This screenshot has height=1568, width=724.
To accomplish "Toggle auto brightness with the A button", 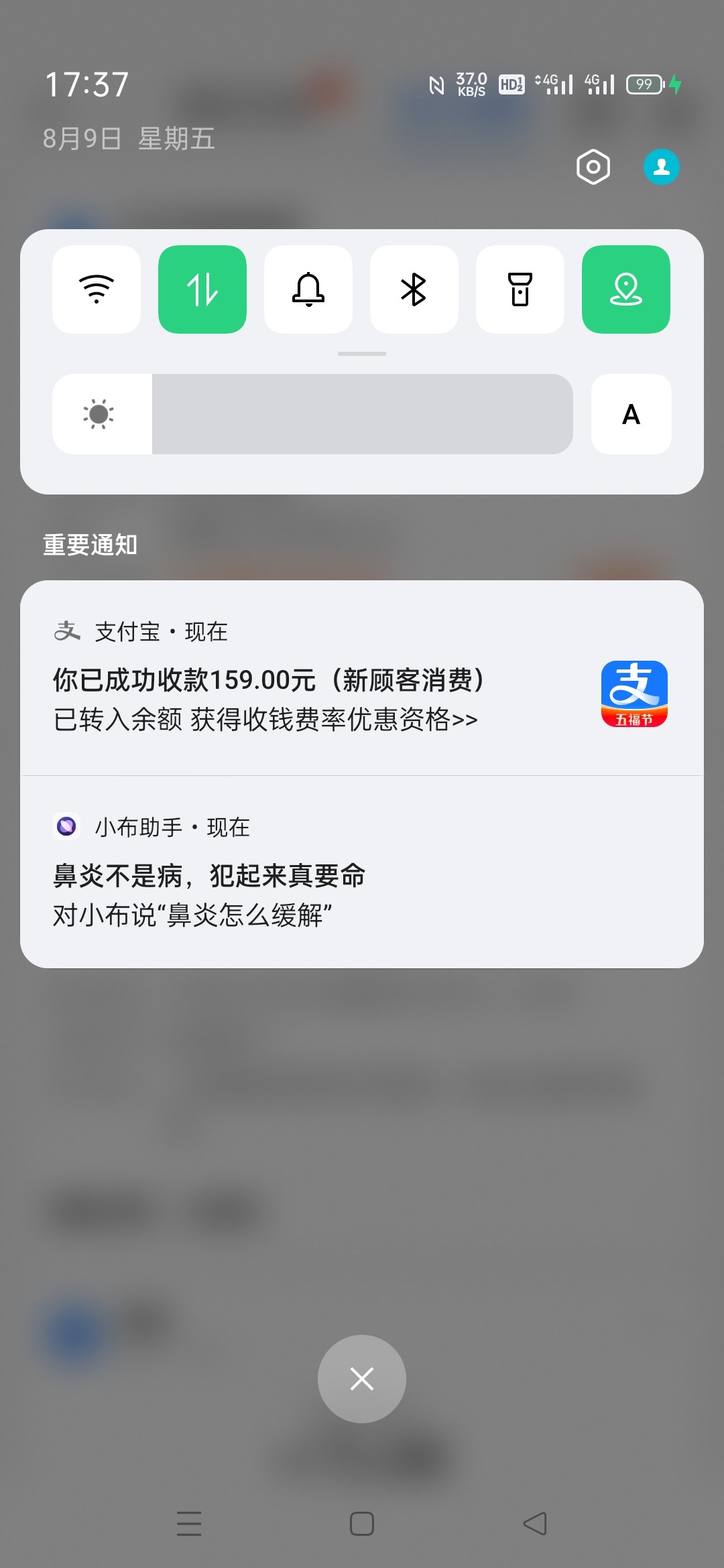I will pos(631,414).
